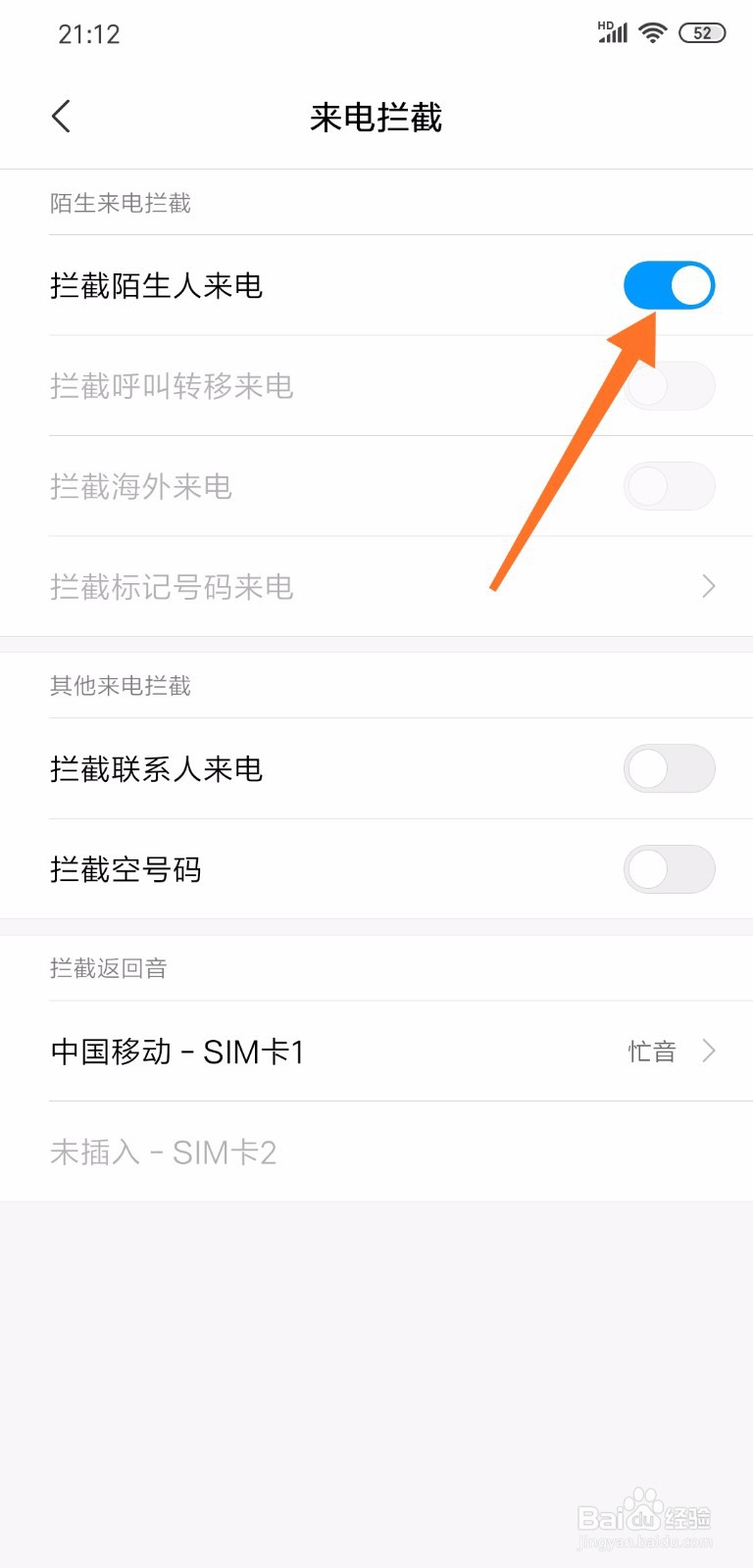
Task: Expand 拦截标记号码来电 via its chevron
Action: tap(709, 586)
